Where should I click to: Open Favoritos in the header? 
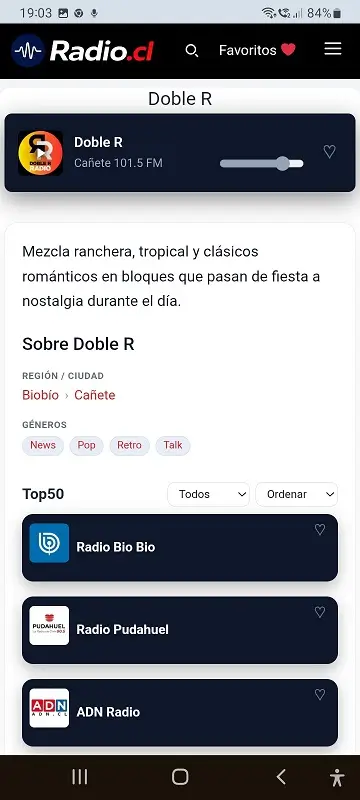pos(257,50)
